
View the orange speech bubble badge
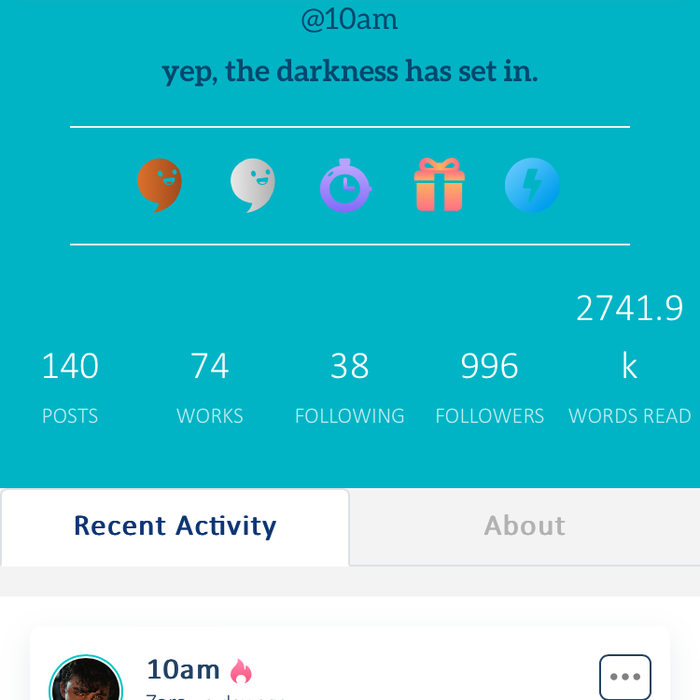[x=159, y=185]
